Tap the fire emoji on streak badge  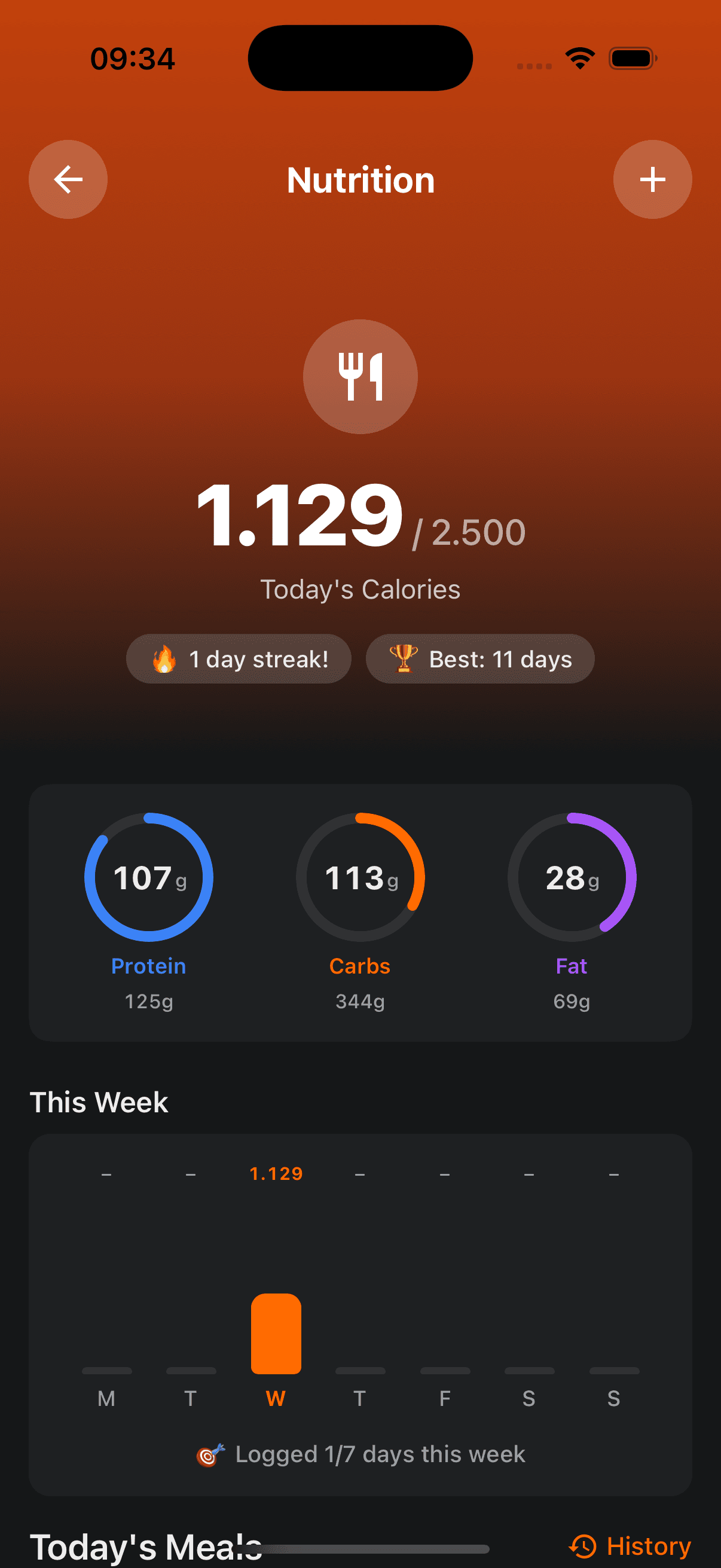163,658
